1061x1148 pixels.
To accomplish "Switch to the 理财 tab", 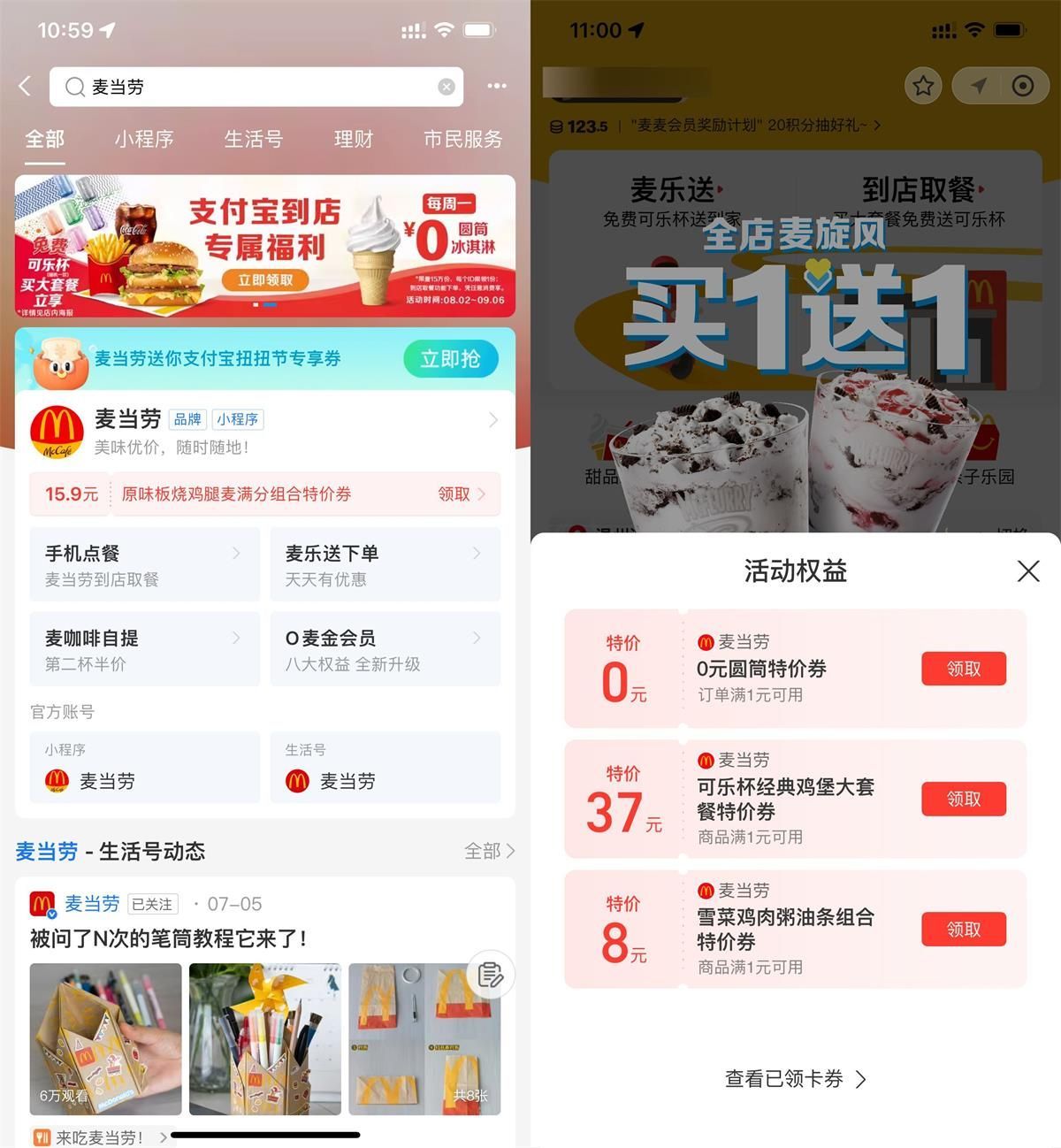I will click(354, 139).
